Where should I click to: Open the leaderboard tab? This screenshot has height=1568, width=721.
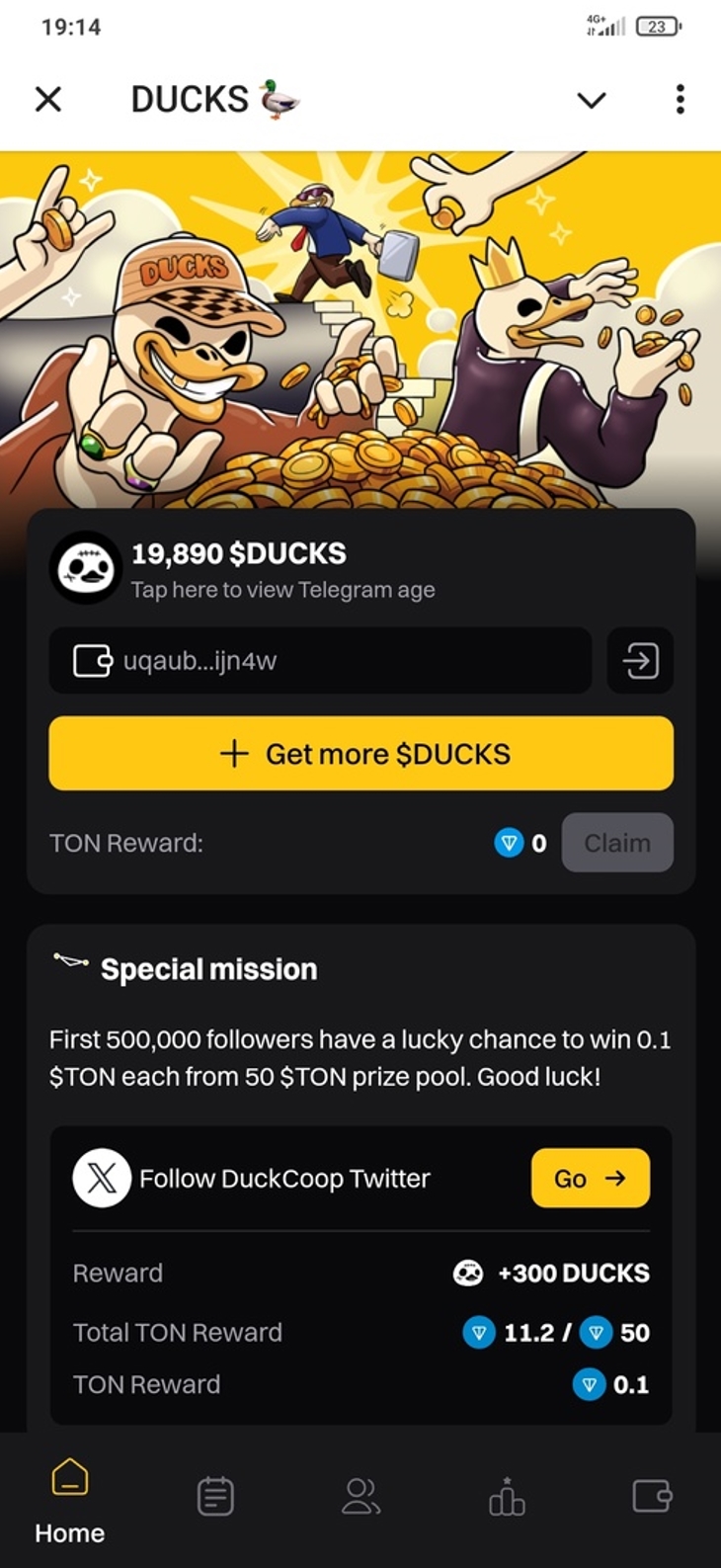tap(507, 1496)
